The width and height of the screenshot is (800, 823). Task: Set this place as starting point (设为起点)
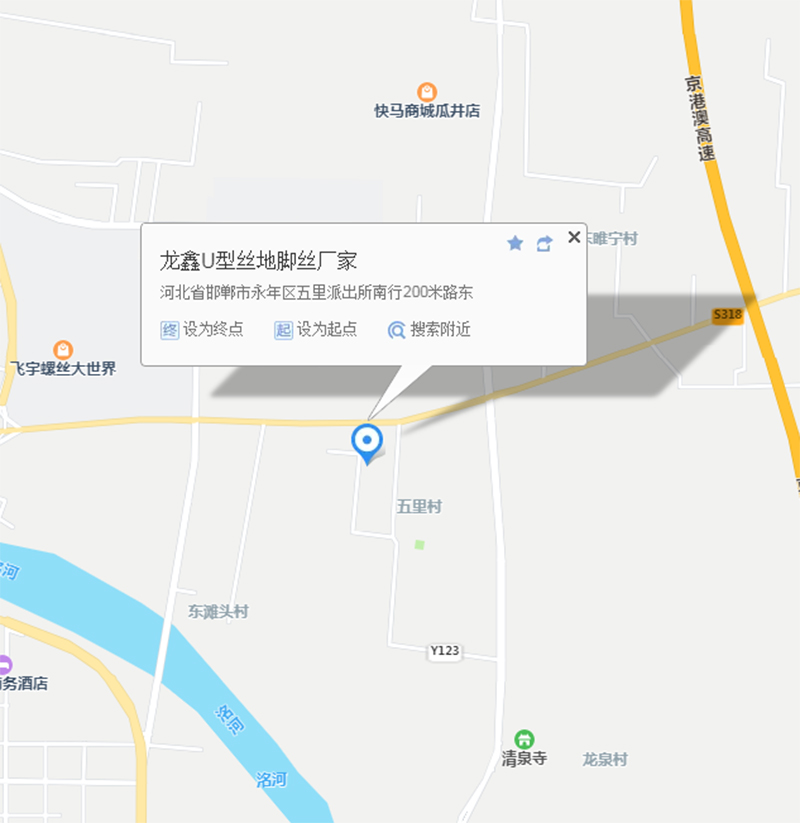(316, 329)
